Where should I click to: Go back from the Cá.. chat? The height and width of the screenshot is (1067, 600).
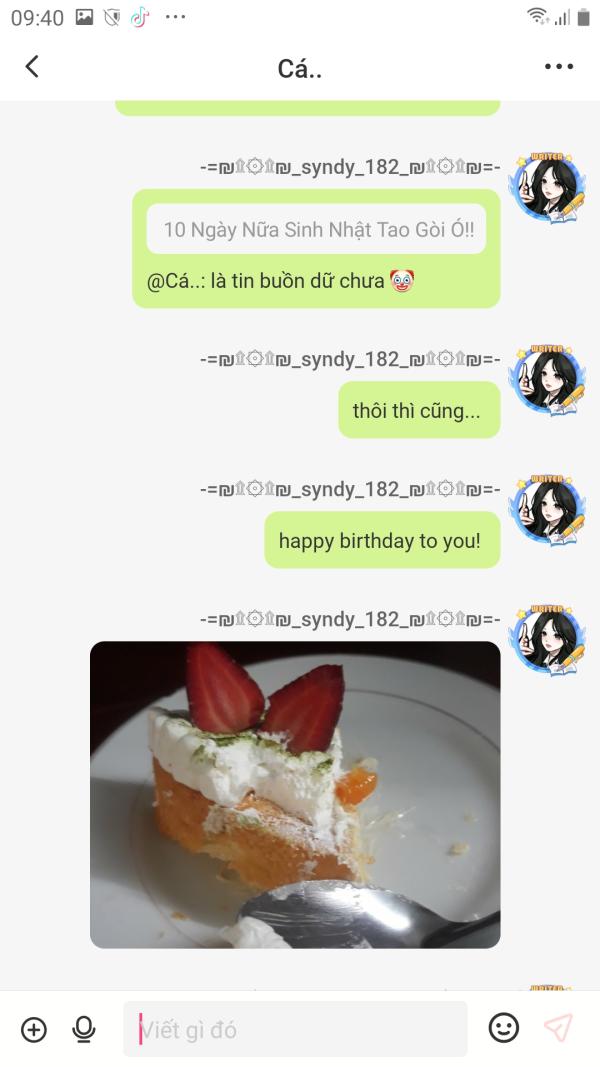click(x=32, y=67)
